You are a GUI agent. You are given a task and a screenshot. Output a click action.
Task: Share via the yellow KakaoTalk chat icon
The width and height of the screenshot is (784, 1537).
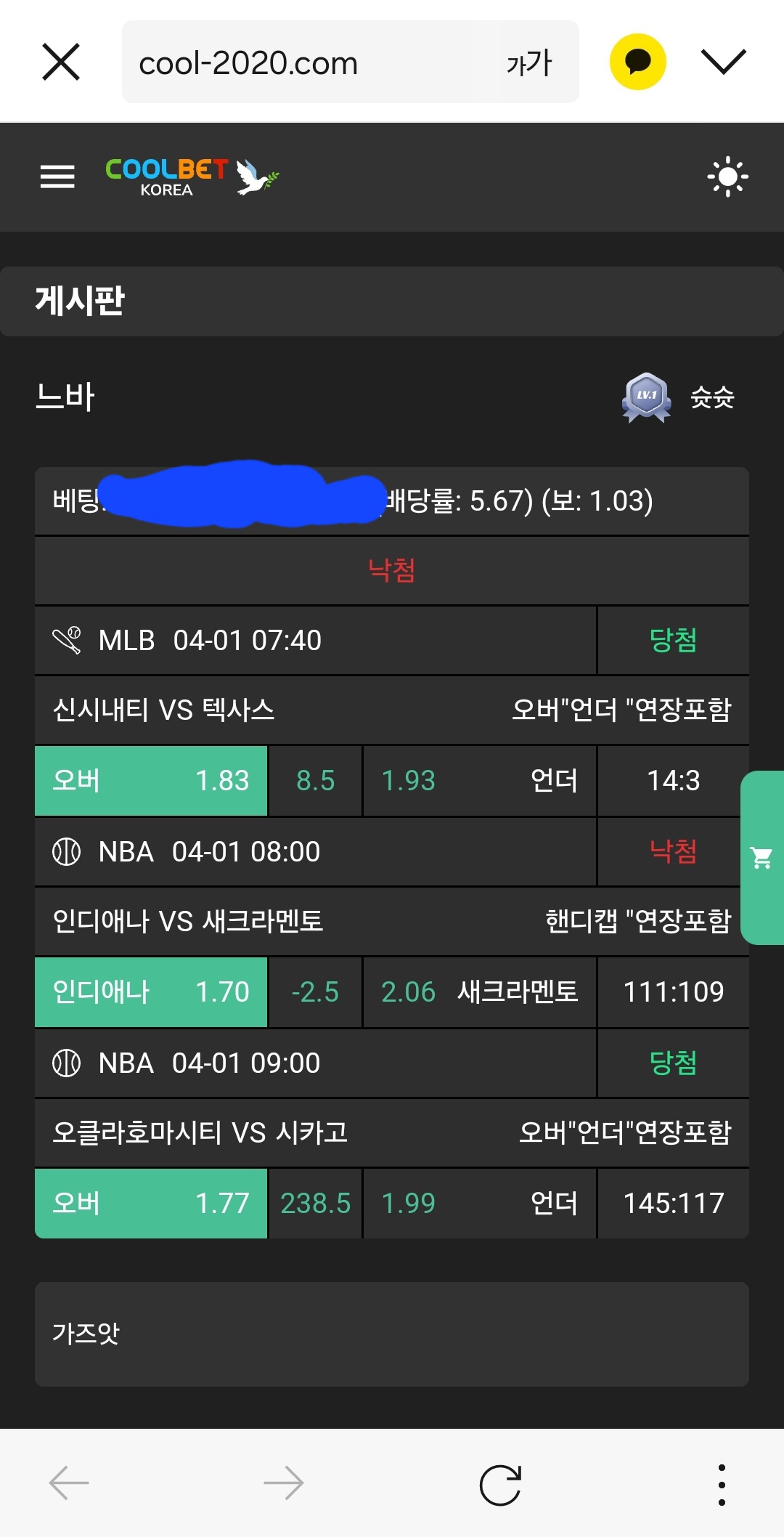click(x=637, y=62)
